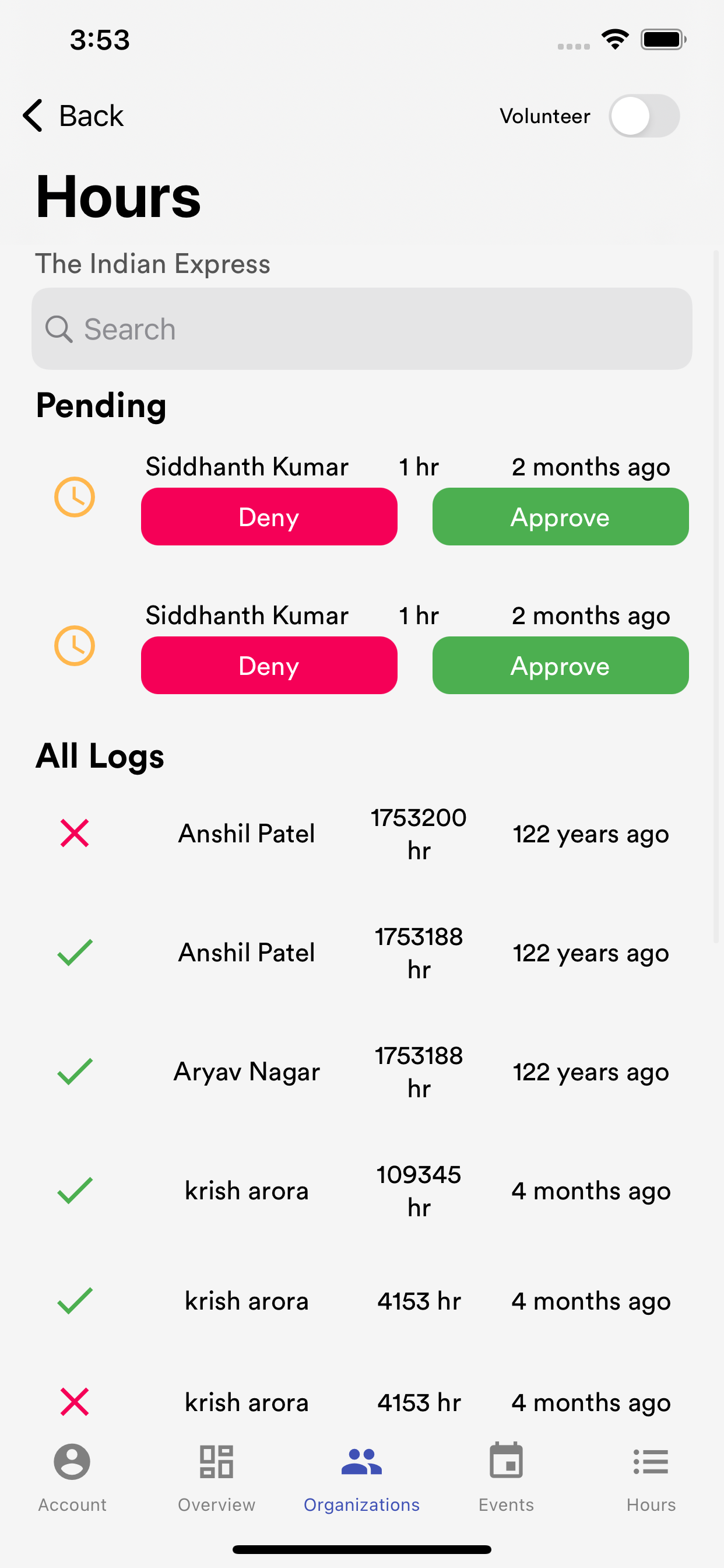This screenshot has width=724, height=1568.
Task: Deny the first Siddhanth Kumar pending request
Action: click(269, 517)
